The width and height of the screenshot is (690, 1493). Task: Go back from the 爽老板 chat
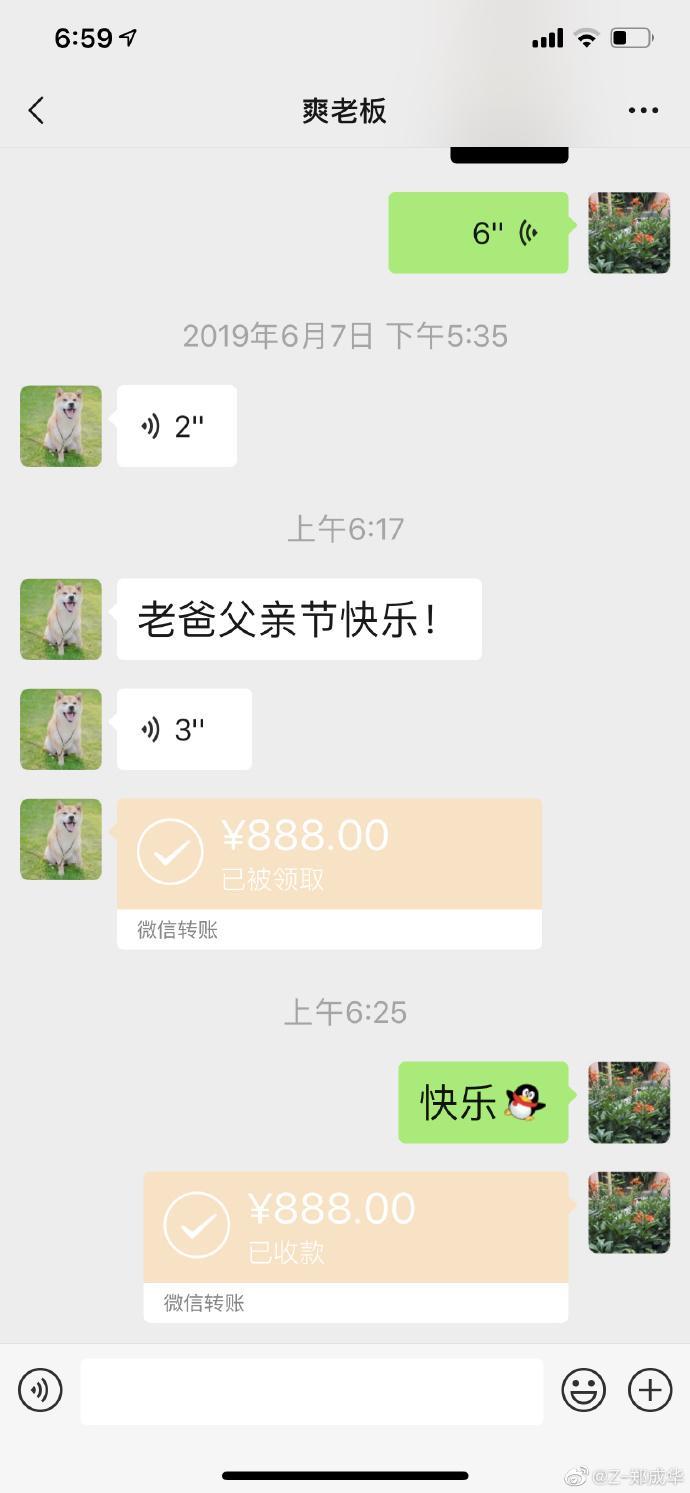point(36,110)
